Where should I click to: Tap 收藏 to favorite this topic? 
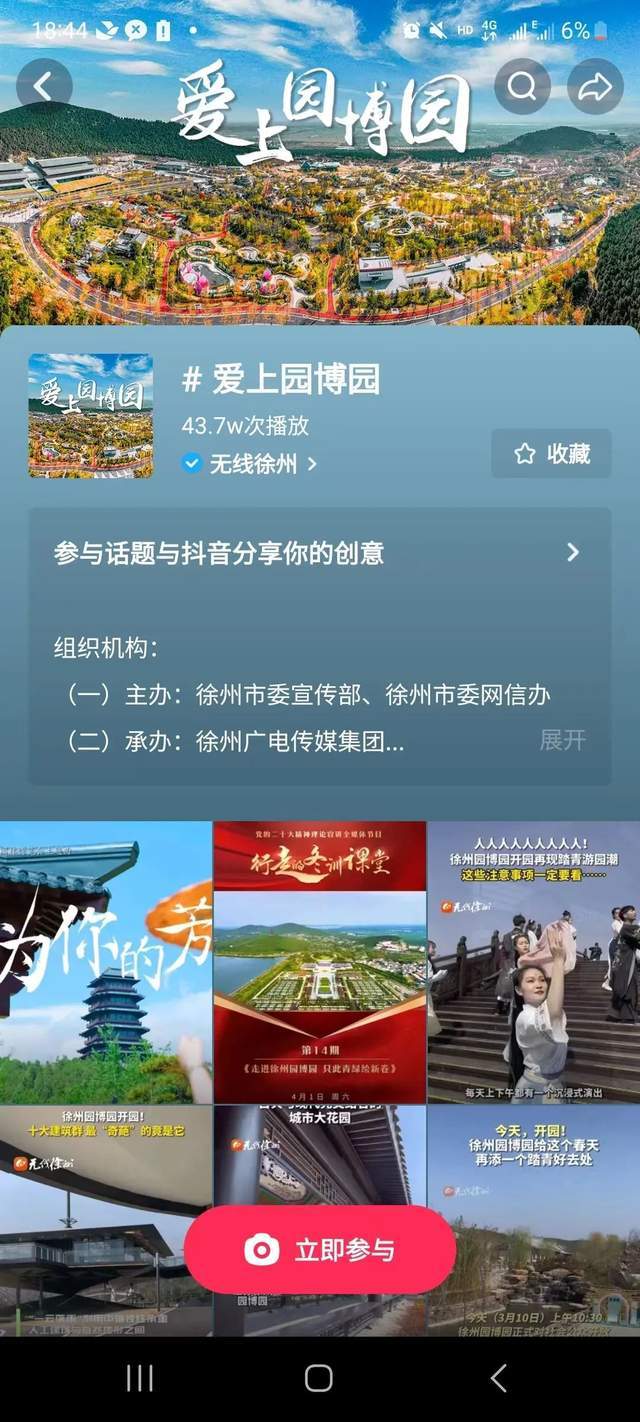(551, 454)
